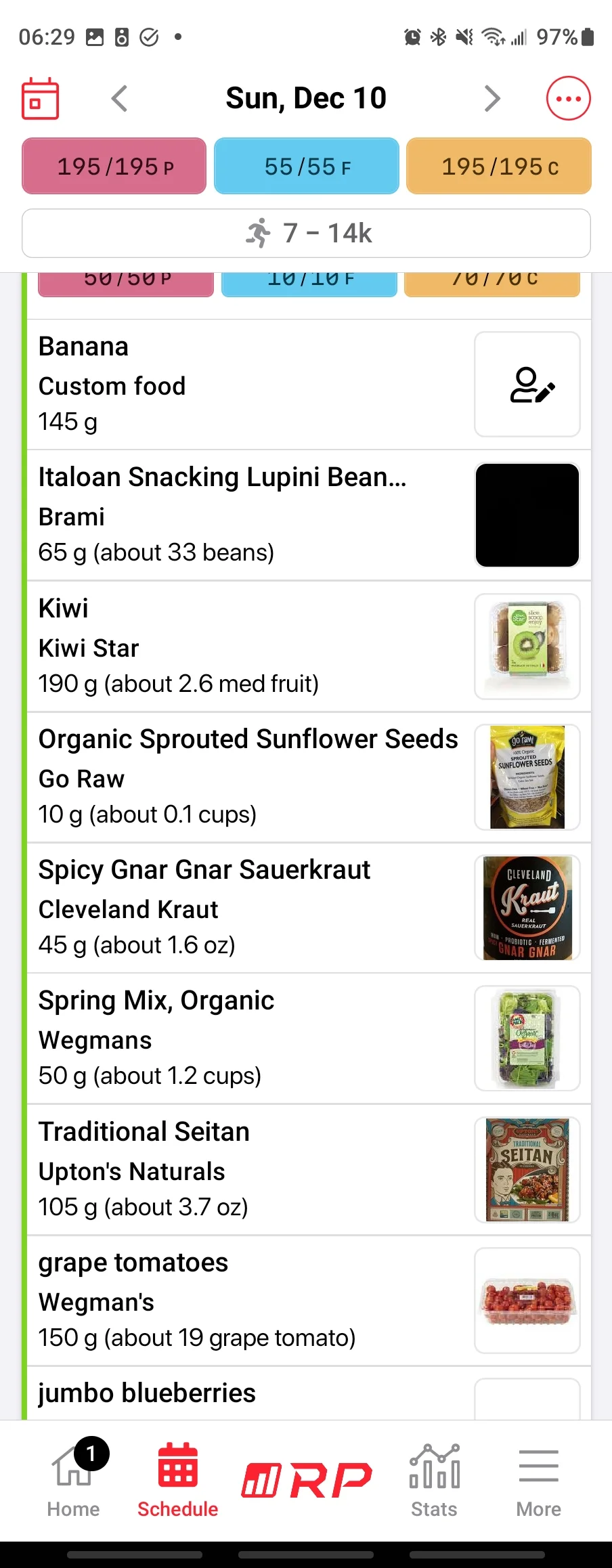This screenshot has width=612, height=1568.
Task: Tap the RP logo button
Action: tap(306, 1480)
